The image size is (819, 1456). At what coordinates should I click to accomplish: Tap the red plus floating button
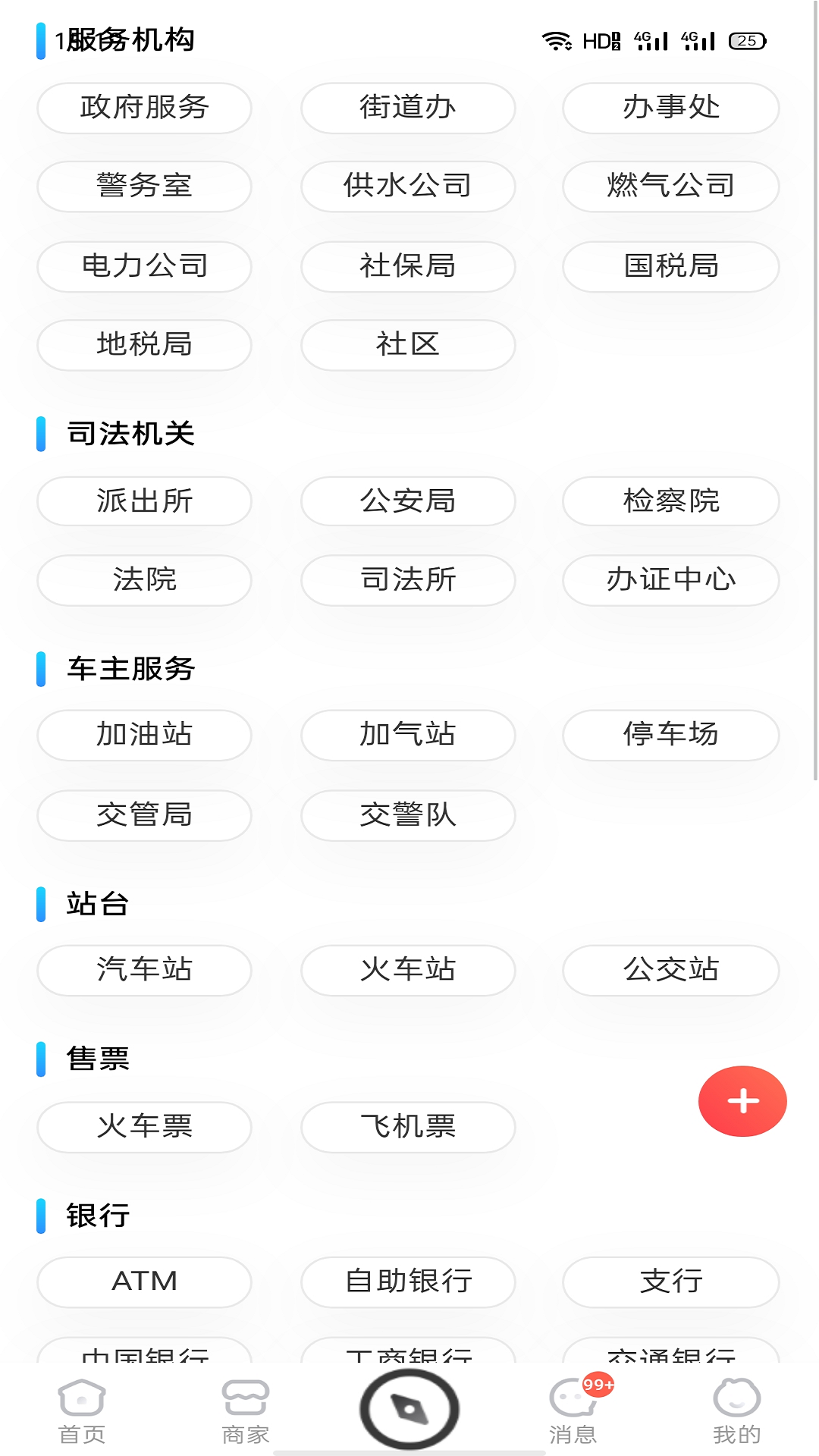[x=742, y=1101]
